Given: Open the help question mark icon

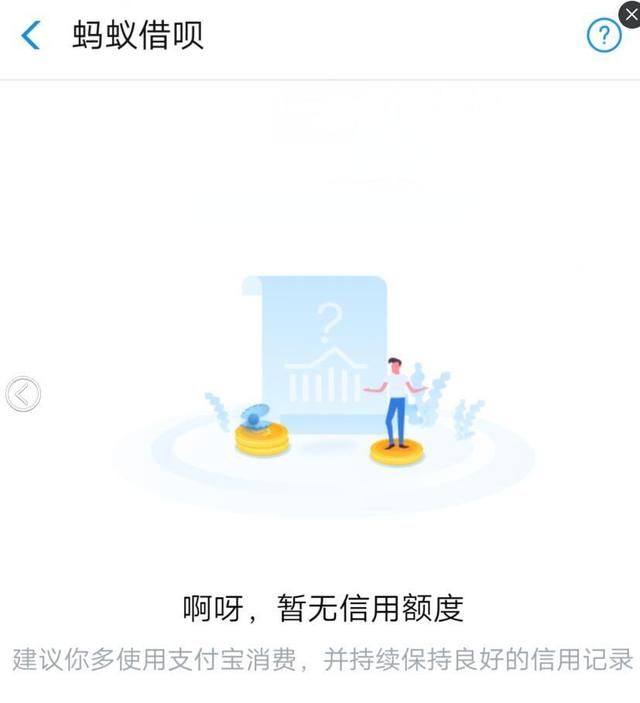Looking at the screenshot, I should coord(603,37).
